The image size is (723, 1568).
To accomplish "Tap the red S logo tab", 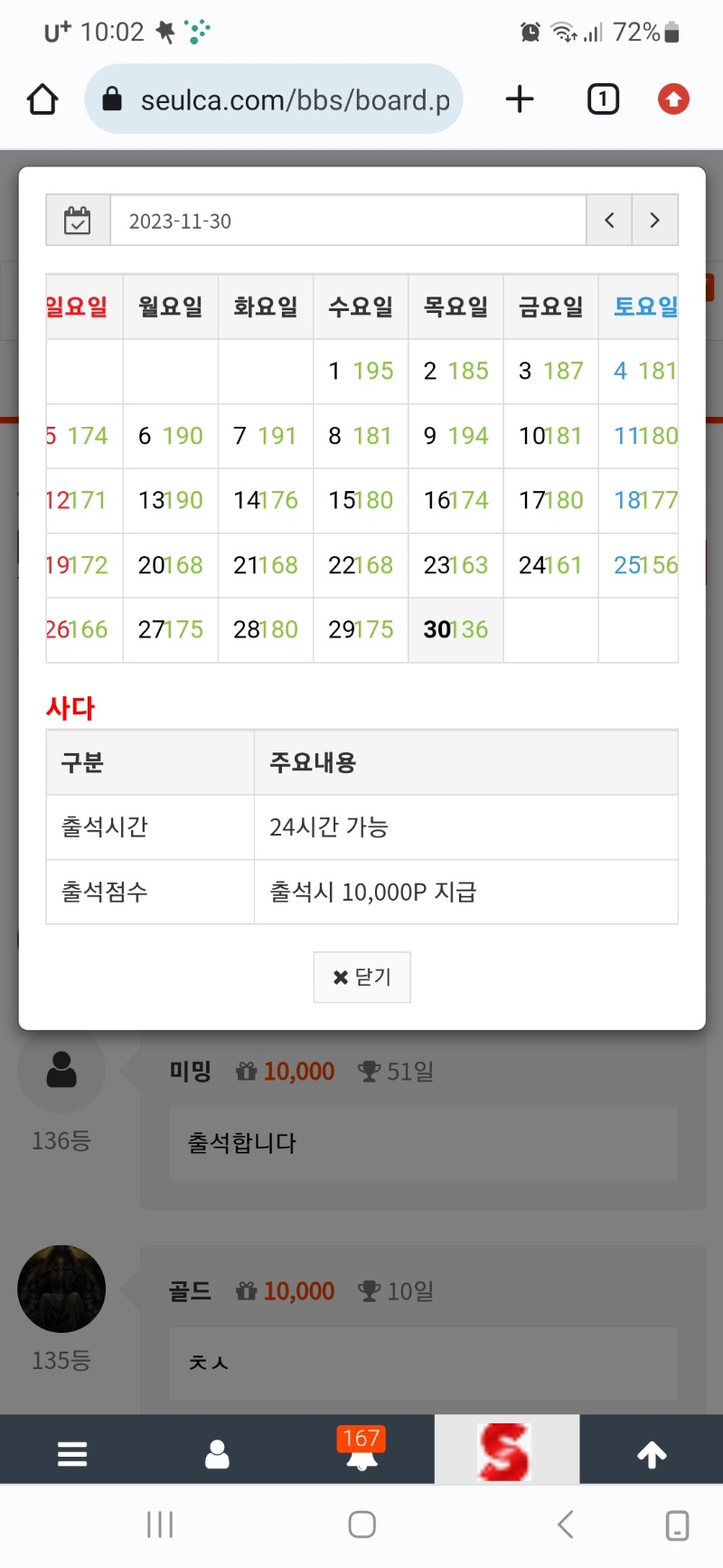I will click(506, 1450).
